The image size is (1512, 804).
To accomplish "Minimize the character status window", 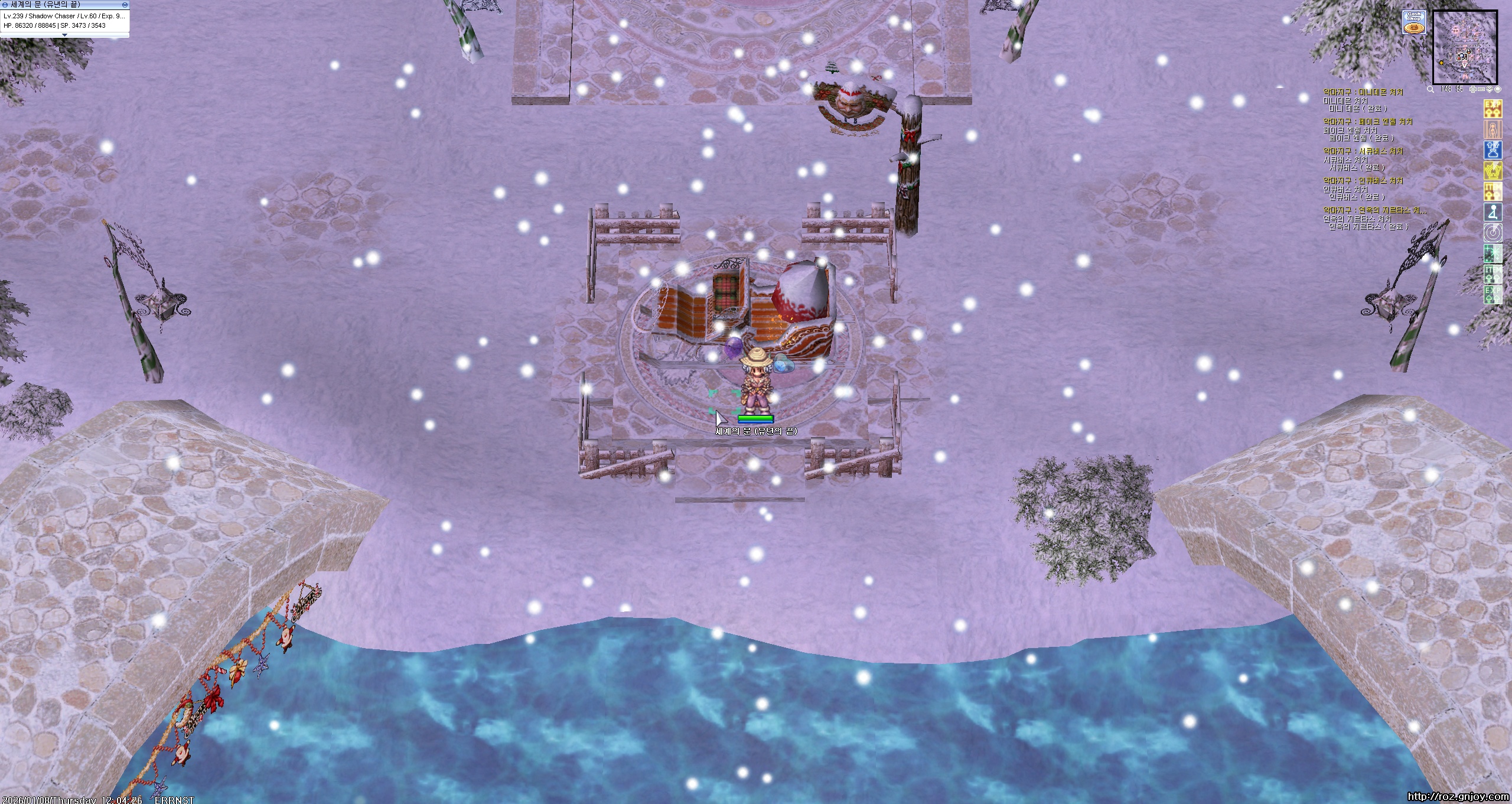I will pos(125,5).
